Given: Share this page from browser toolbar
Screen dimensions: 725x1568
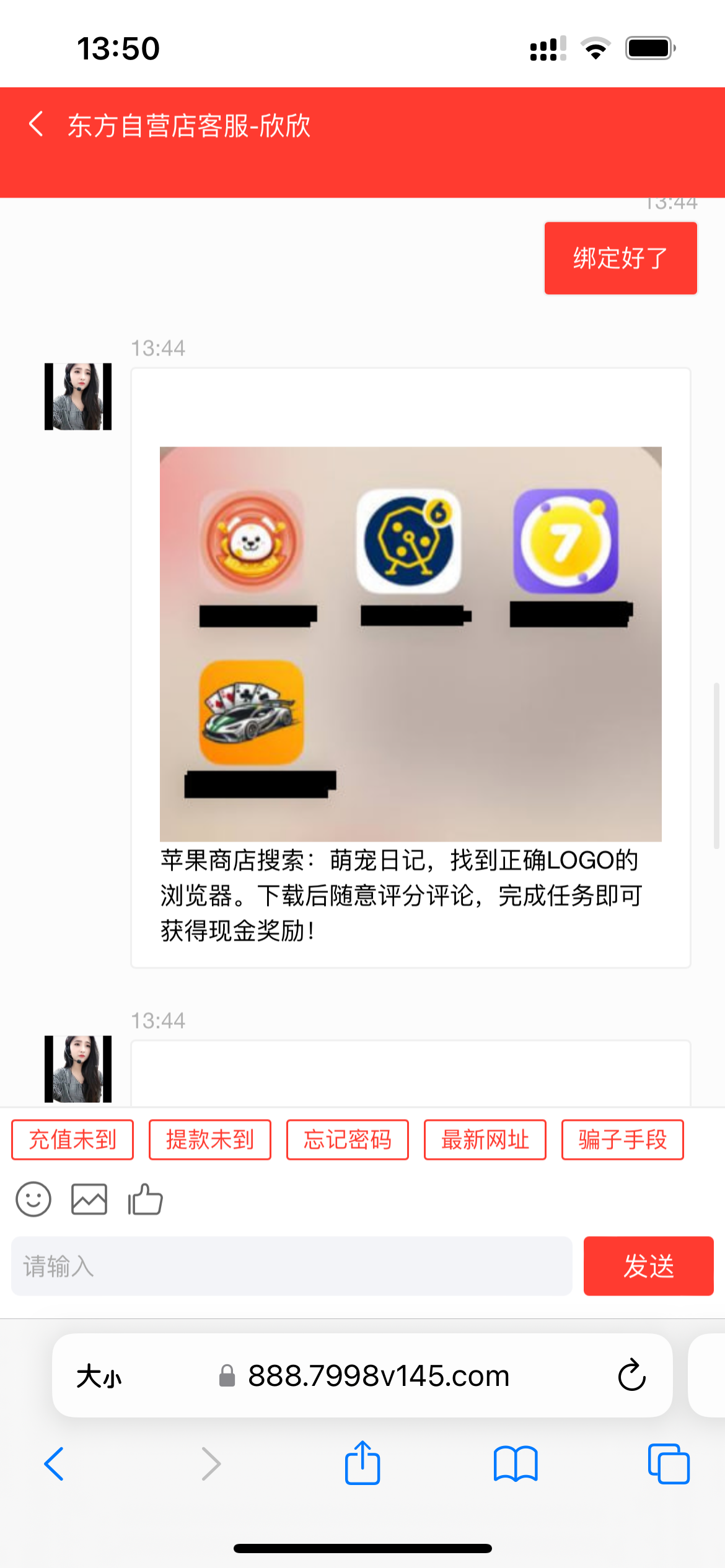Looking at the screenshot, I should coord(362,1464).
